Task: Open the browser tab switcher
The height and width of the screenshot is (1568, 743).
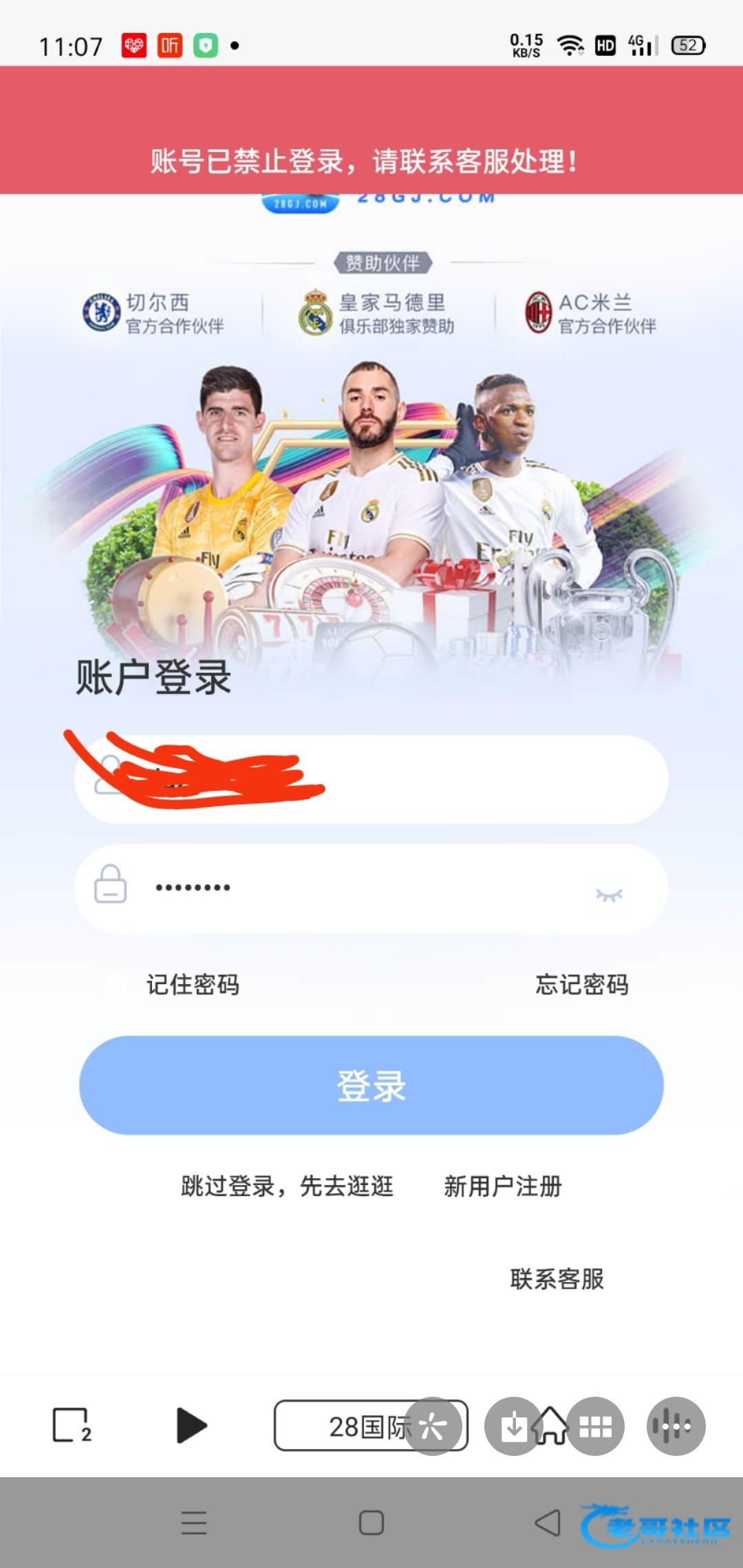Action: 72,1425
